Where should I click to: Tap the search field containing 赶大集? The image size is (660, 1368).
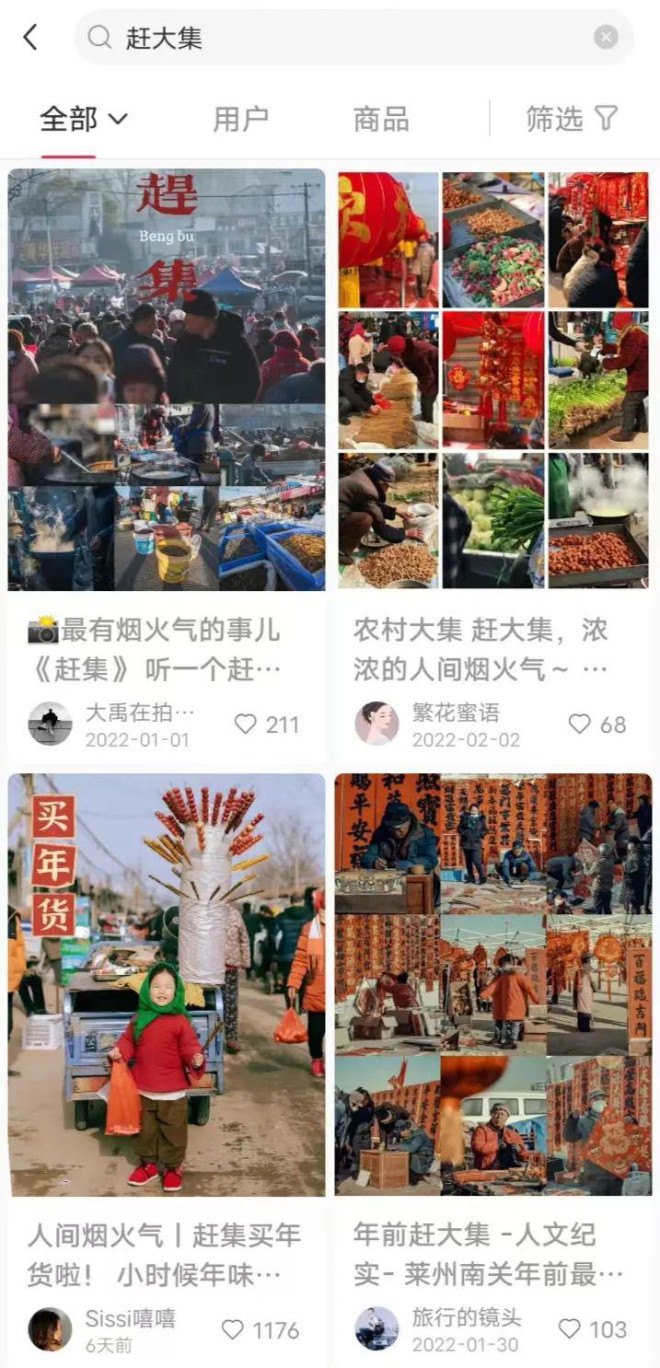[340, 38]
